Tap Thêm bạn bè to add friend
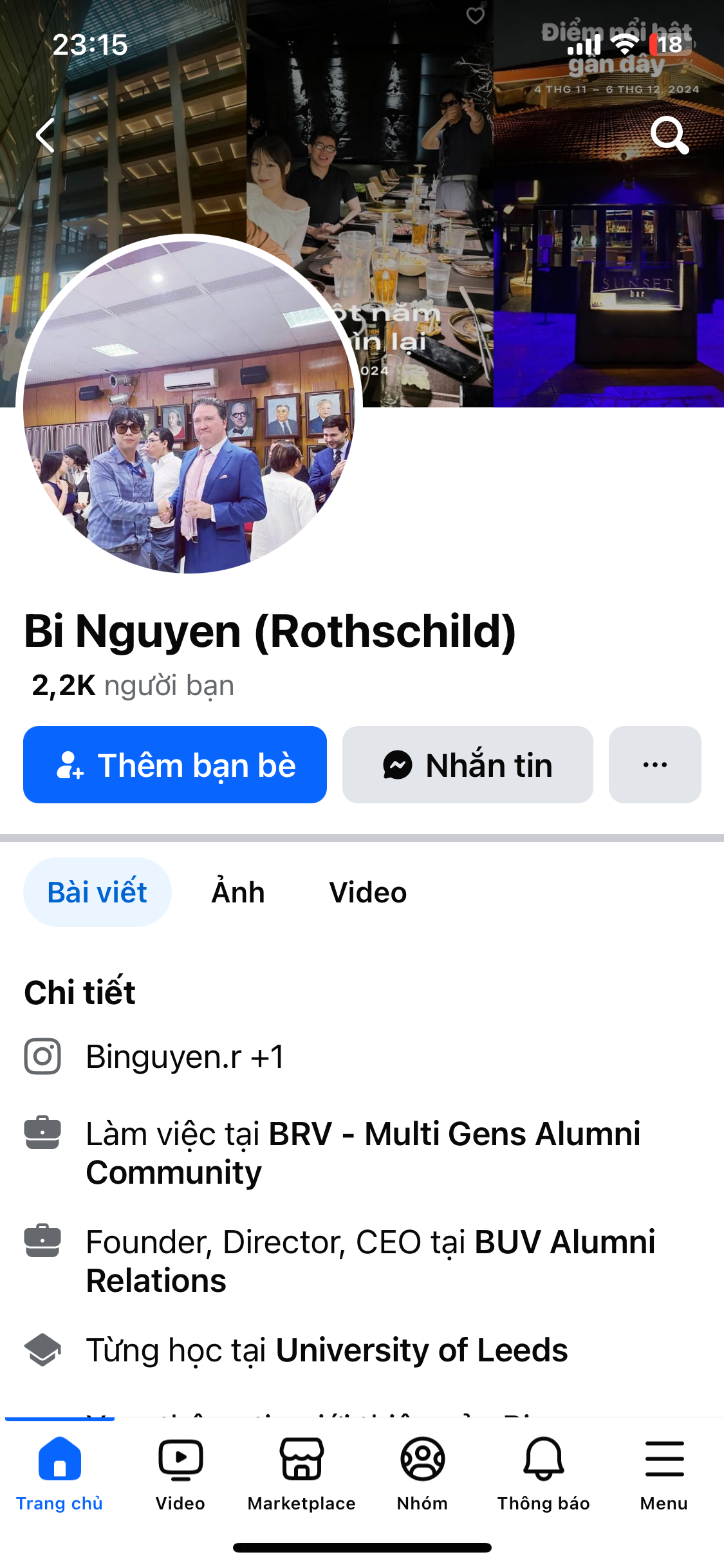This screenshot has width=724, height=1568. pyautogui.click(x=175, y=765)
